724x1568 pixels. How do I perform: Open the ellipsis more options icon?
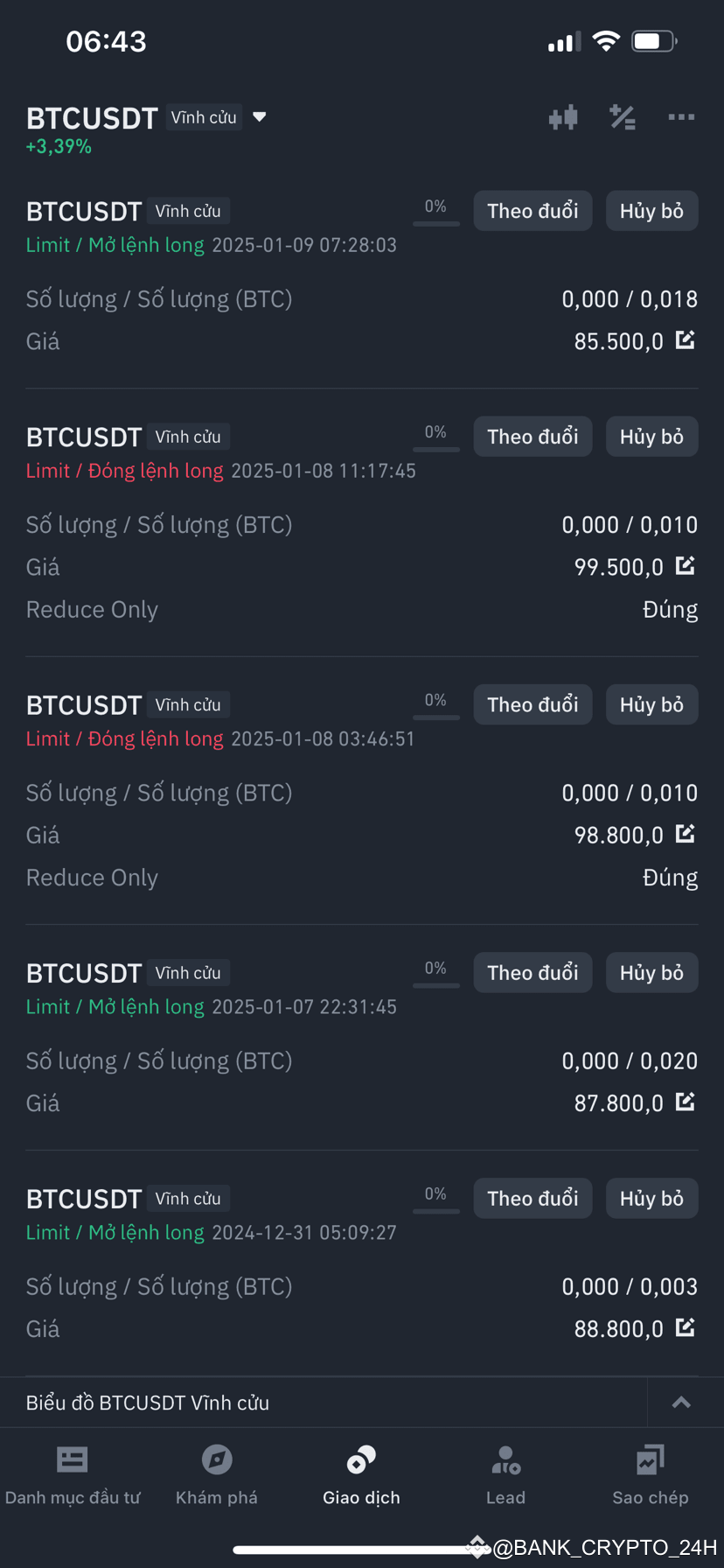681,116
